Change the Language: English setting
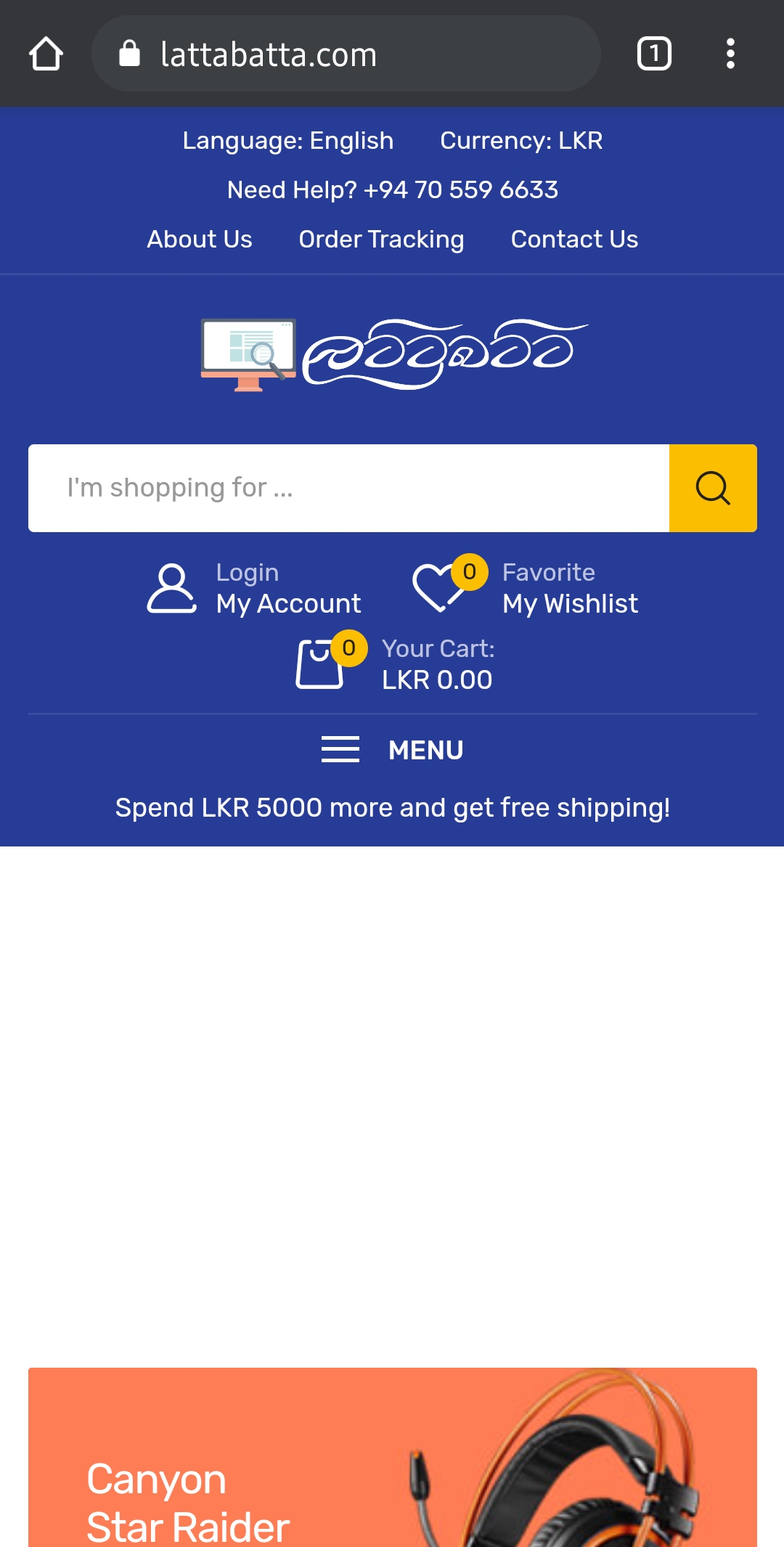784x1547 pixels. [x=287, y=141]
